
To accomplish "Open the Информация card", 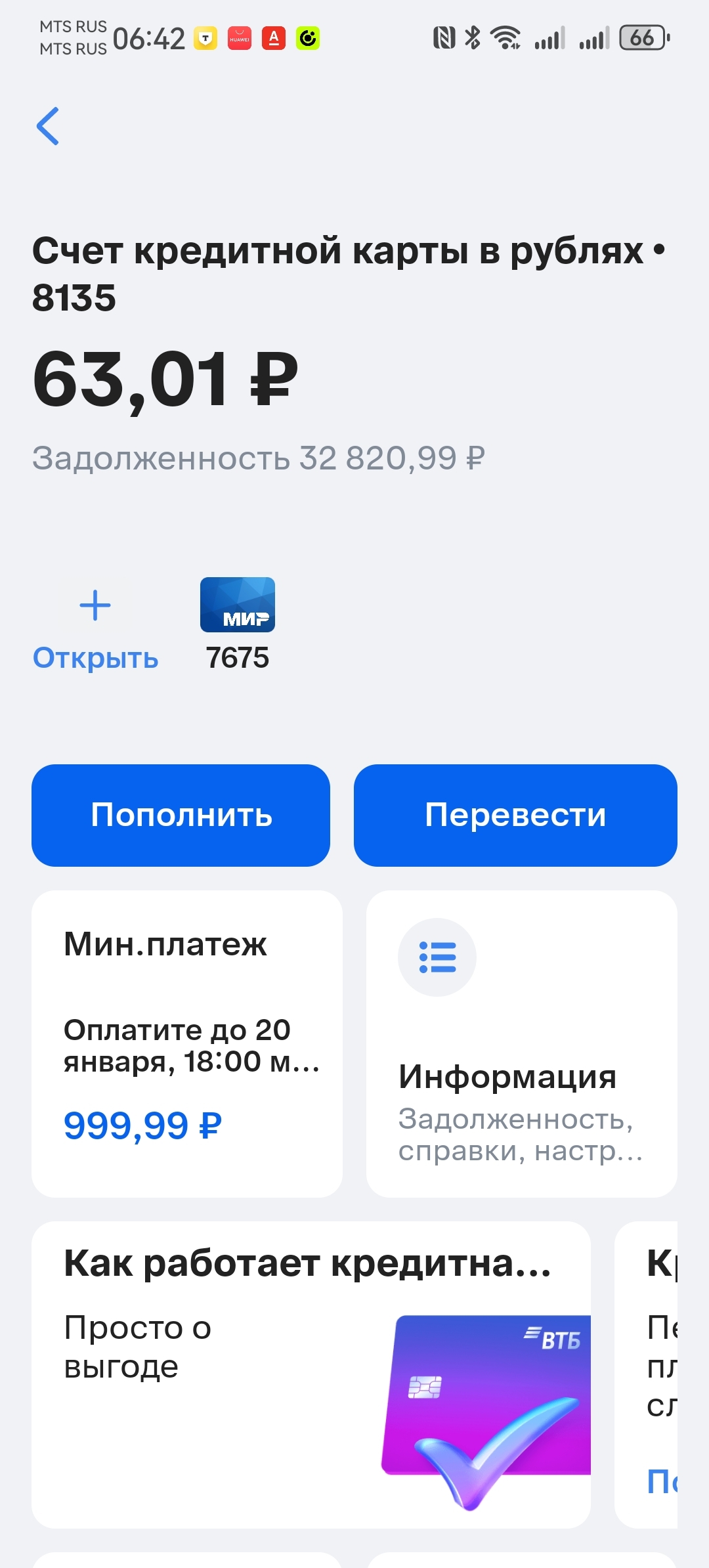I will tap(521, 1043).
